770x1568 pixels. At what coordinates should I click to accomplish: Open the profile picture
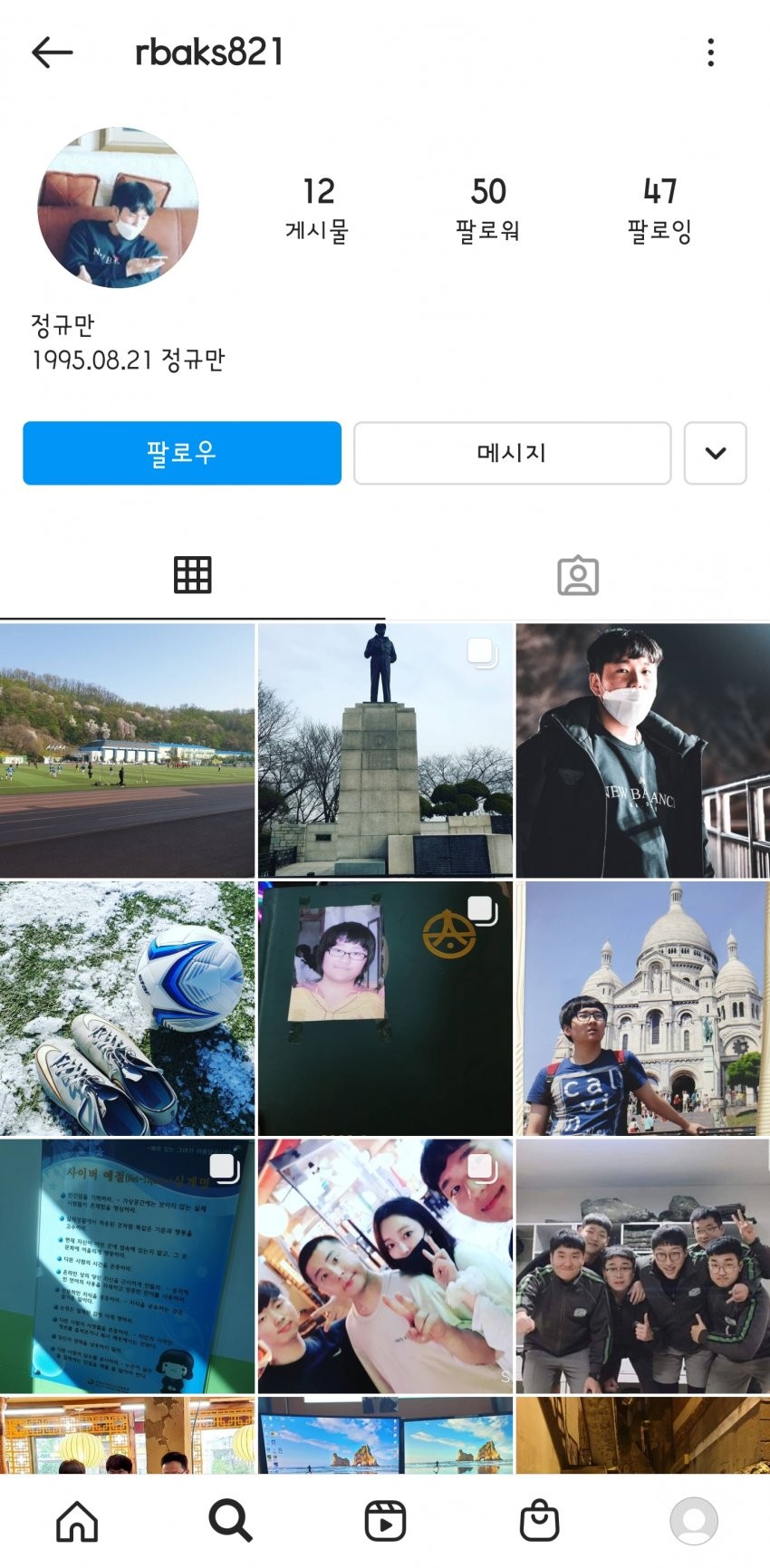point(118,207)
